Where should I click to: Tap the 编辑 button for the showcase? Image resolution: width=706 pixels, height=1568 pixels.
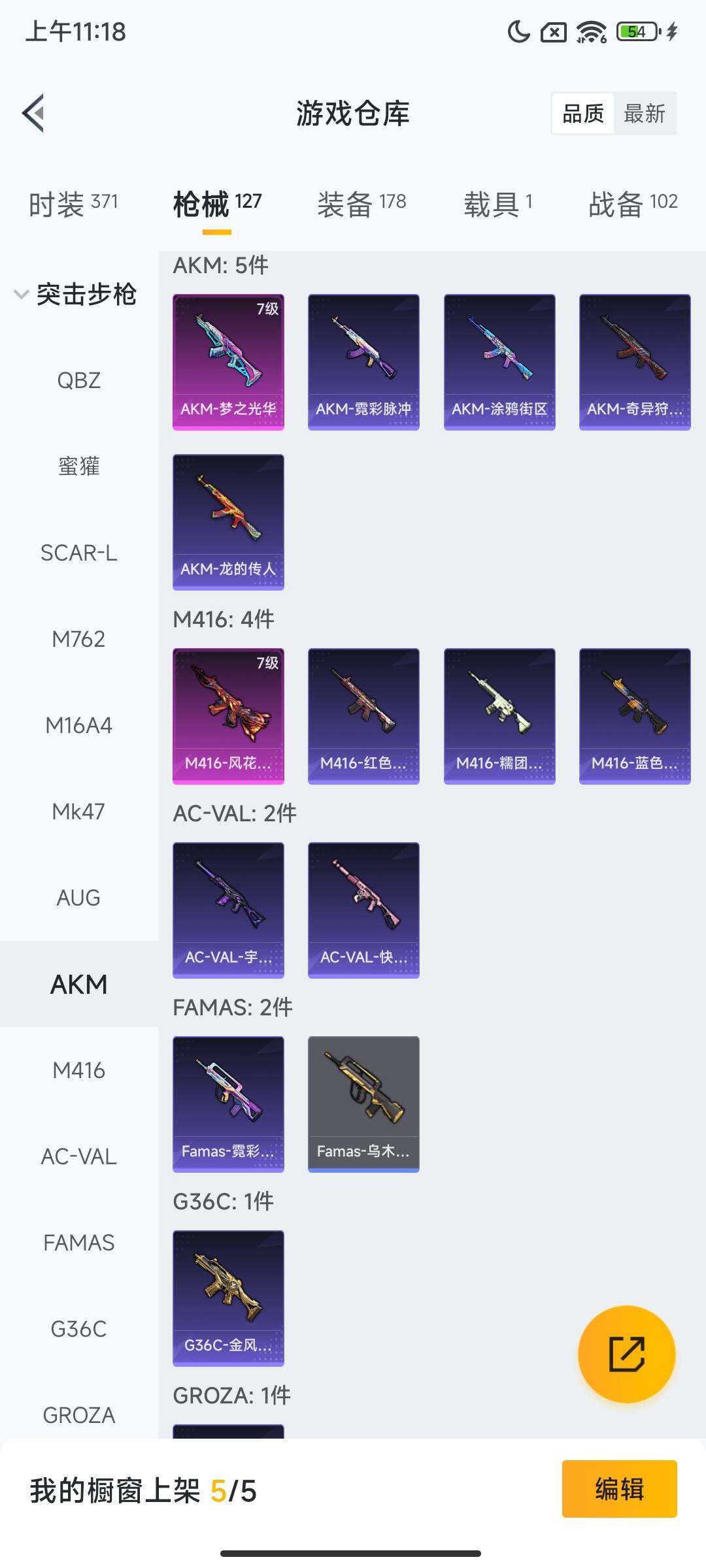pyautogui.click(x=619, y=1489)
